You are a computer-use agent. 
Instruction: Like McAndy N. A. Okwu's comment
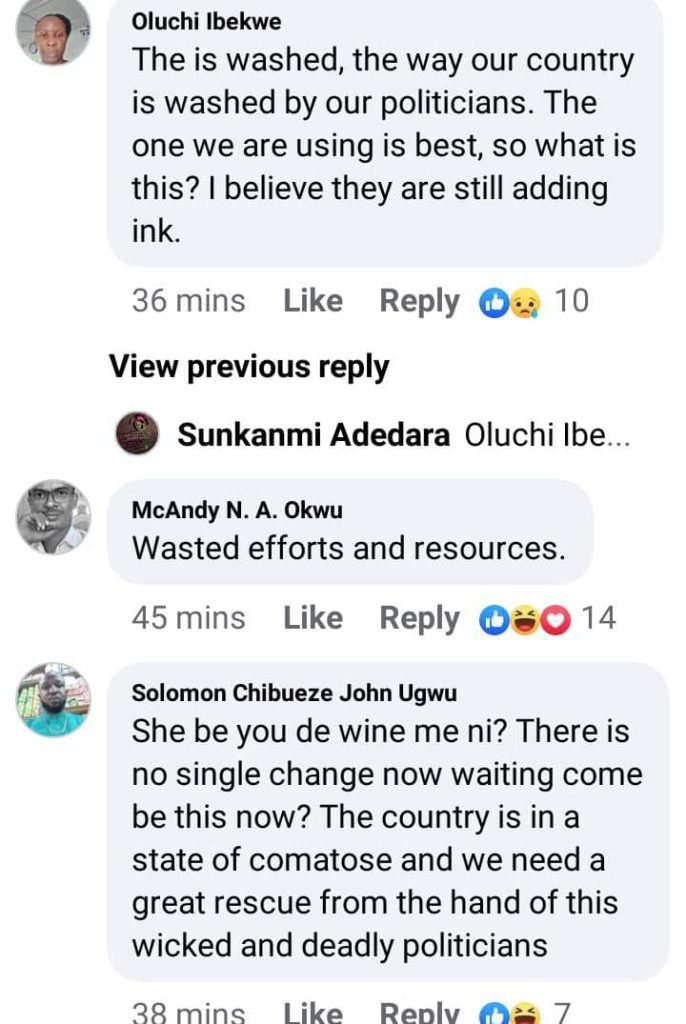pos(312,618)
